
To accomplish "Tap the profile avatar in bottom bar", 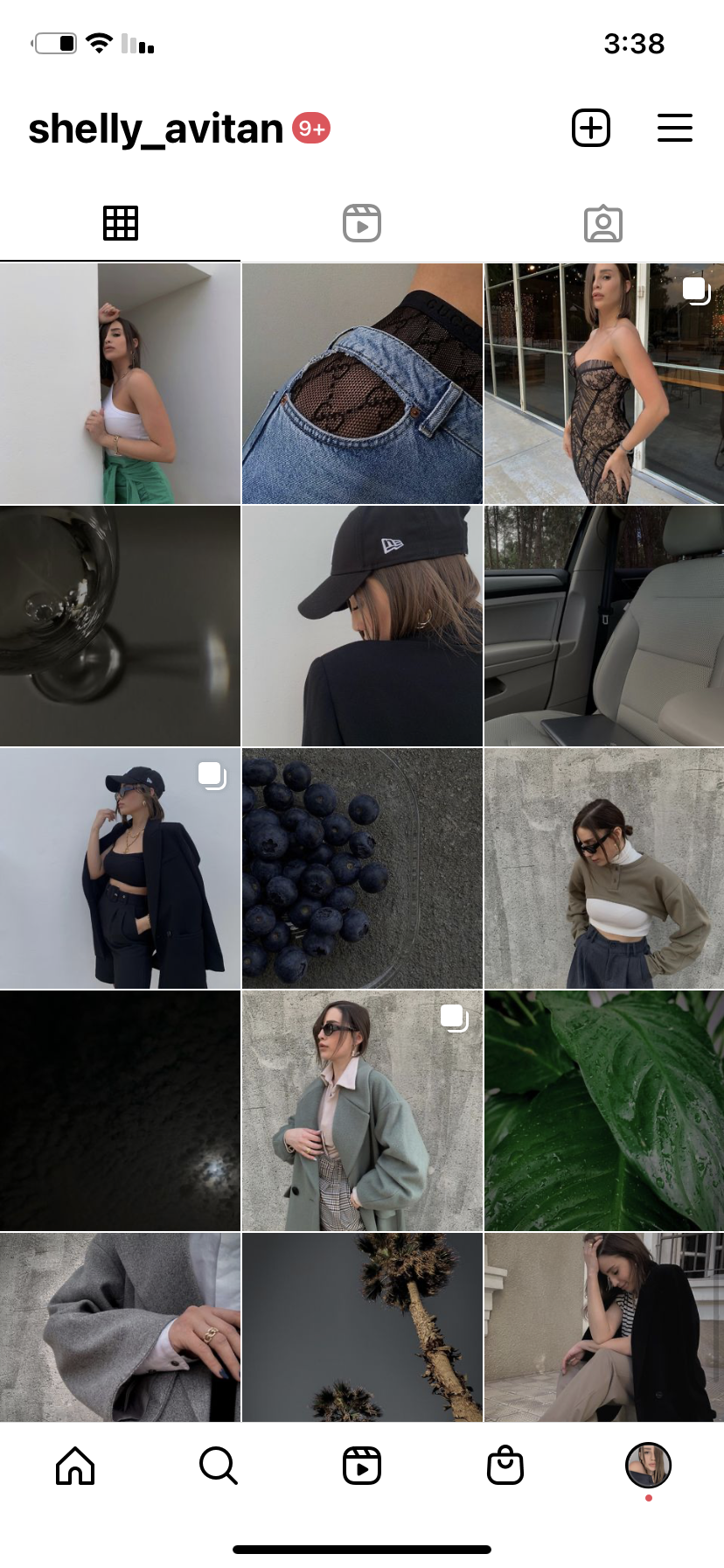I will pos(648,1465).
